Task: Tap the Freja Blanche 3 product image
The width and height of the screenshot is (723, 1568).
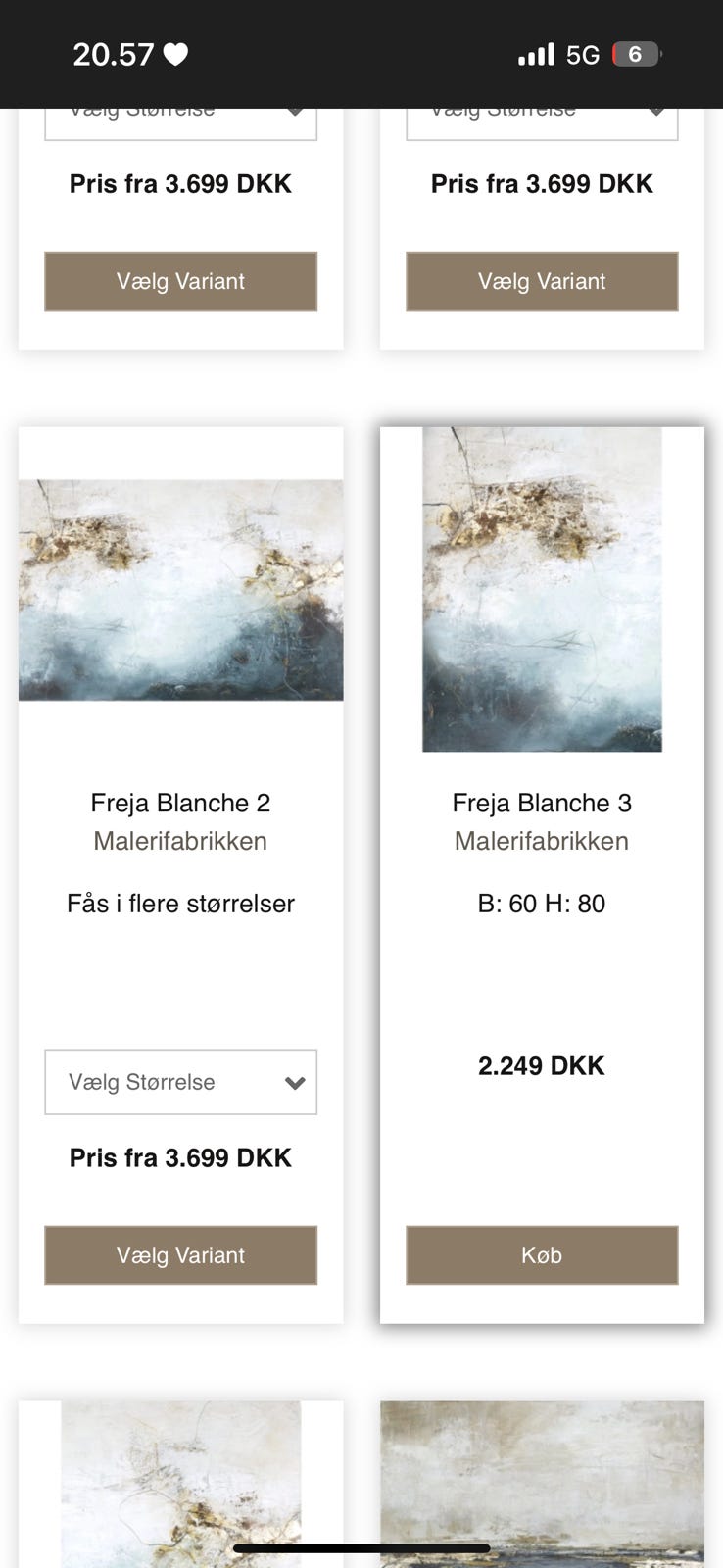Action: (542, 588)
